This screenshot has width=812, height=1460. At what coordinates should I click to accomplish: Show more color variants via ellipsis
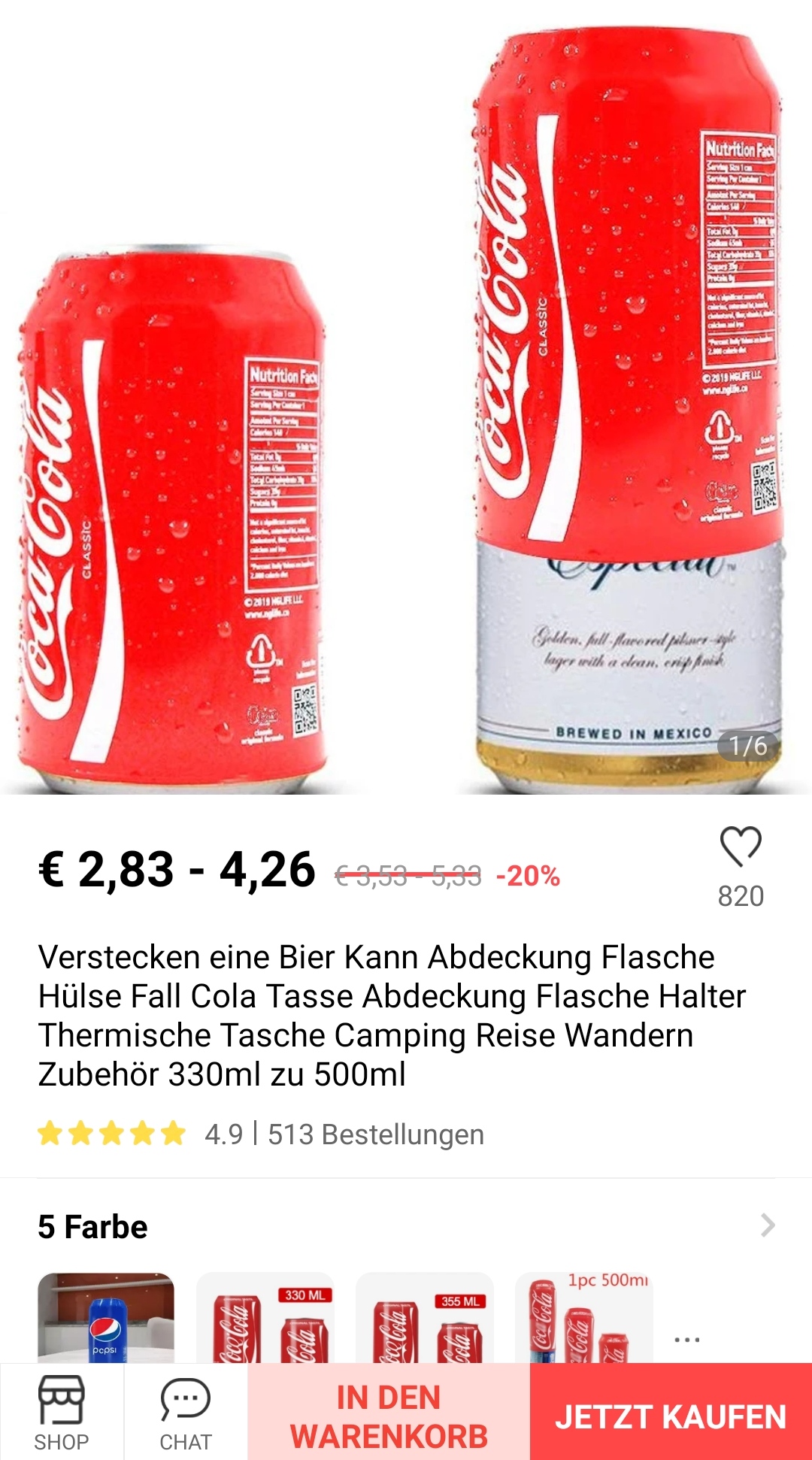tap(687, 1340)
